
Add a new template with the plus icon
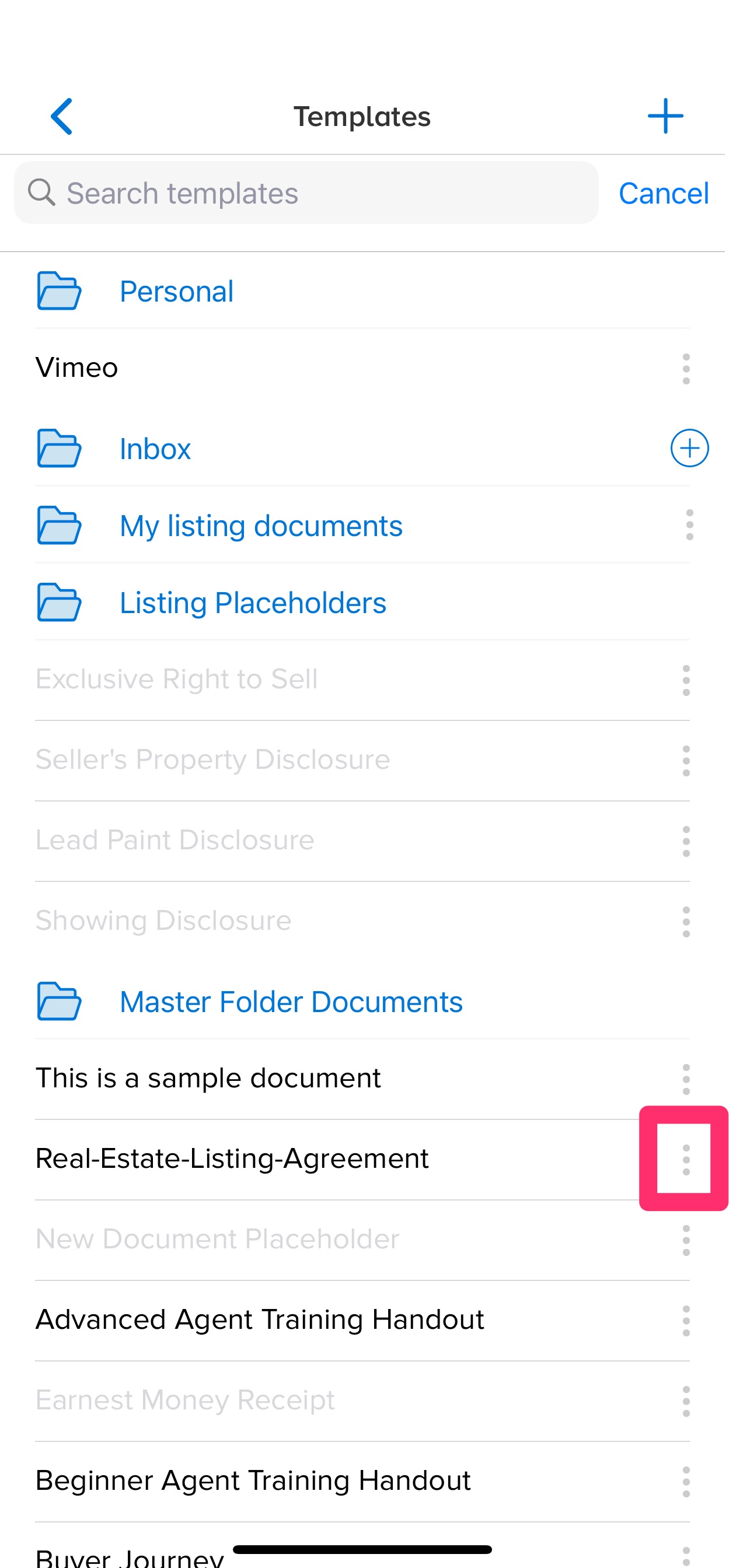tap(664, 116)
